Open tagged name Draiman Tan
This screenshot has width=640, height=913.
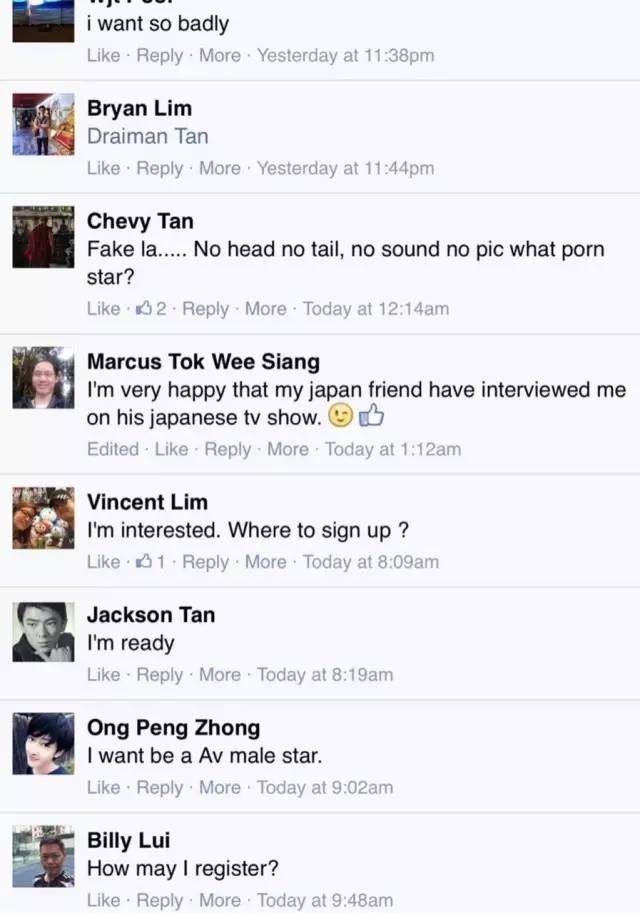pyautogui.click(x=147, y=136)
